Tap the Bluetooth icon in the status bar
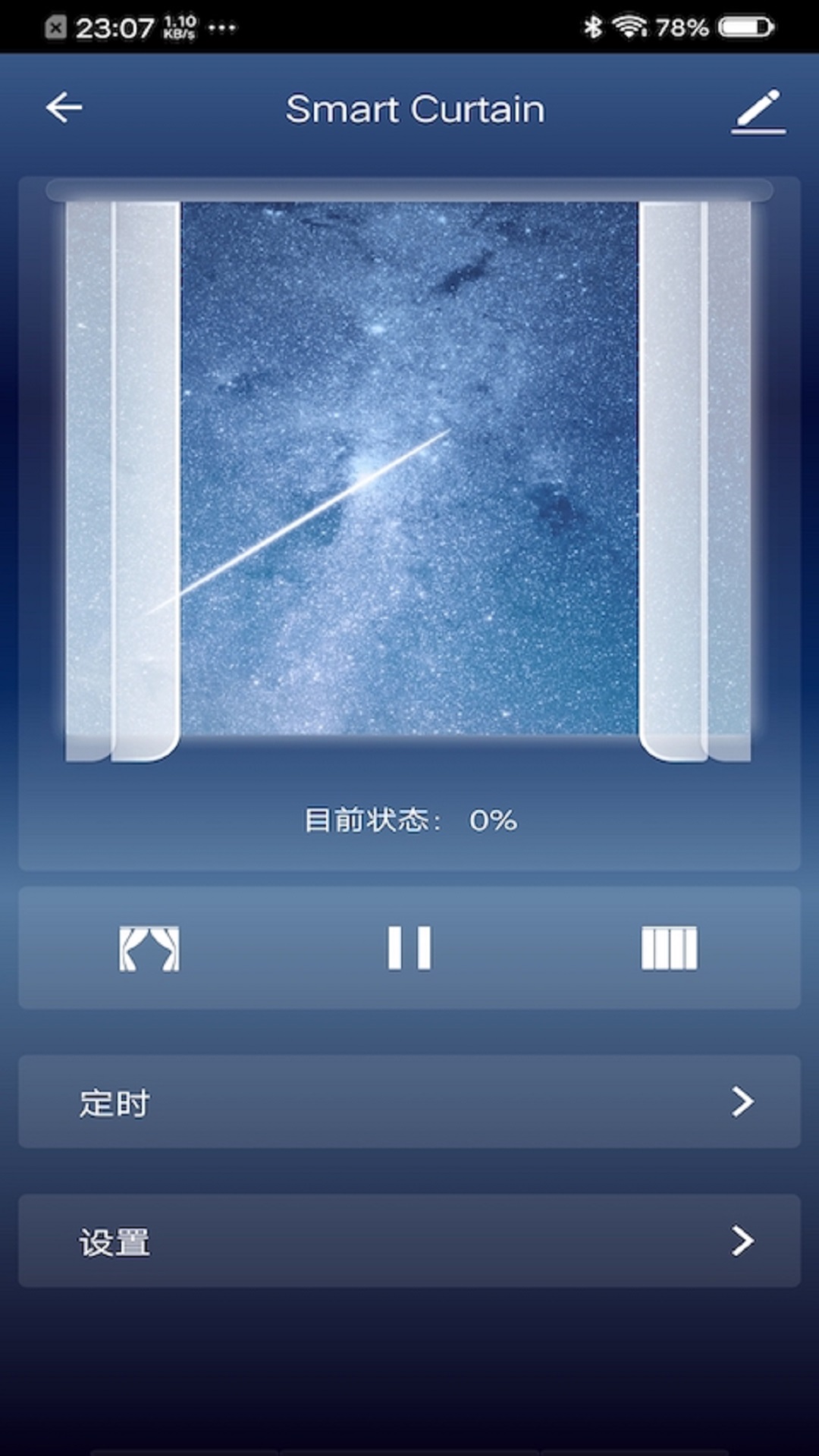 (x=594, y=26)
